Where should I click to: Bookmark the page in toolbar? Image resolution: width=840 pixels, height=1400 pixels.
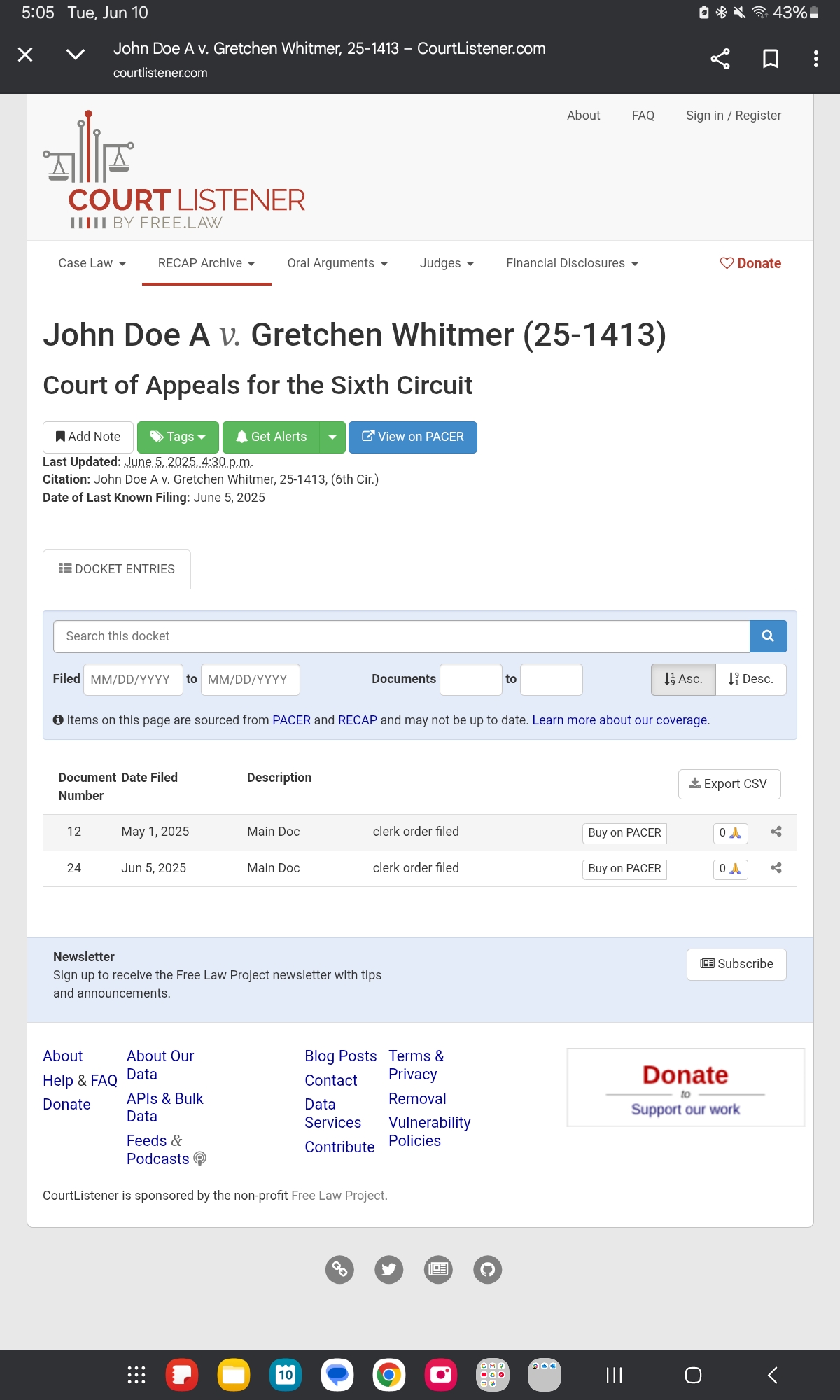click(770, 59)
